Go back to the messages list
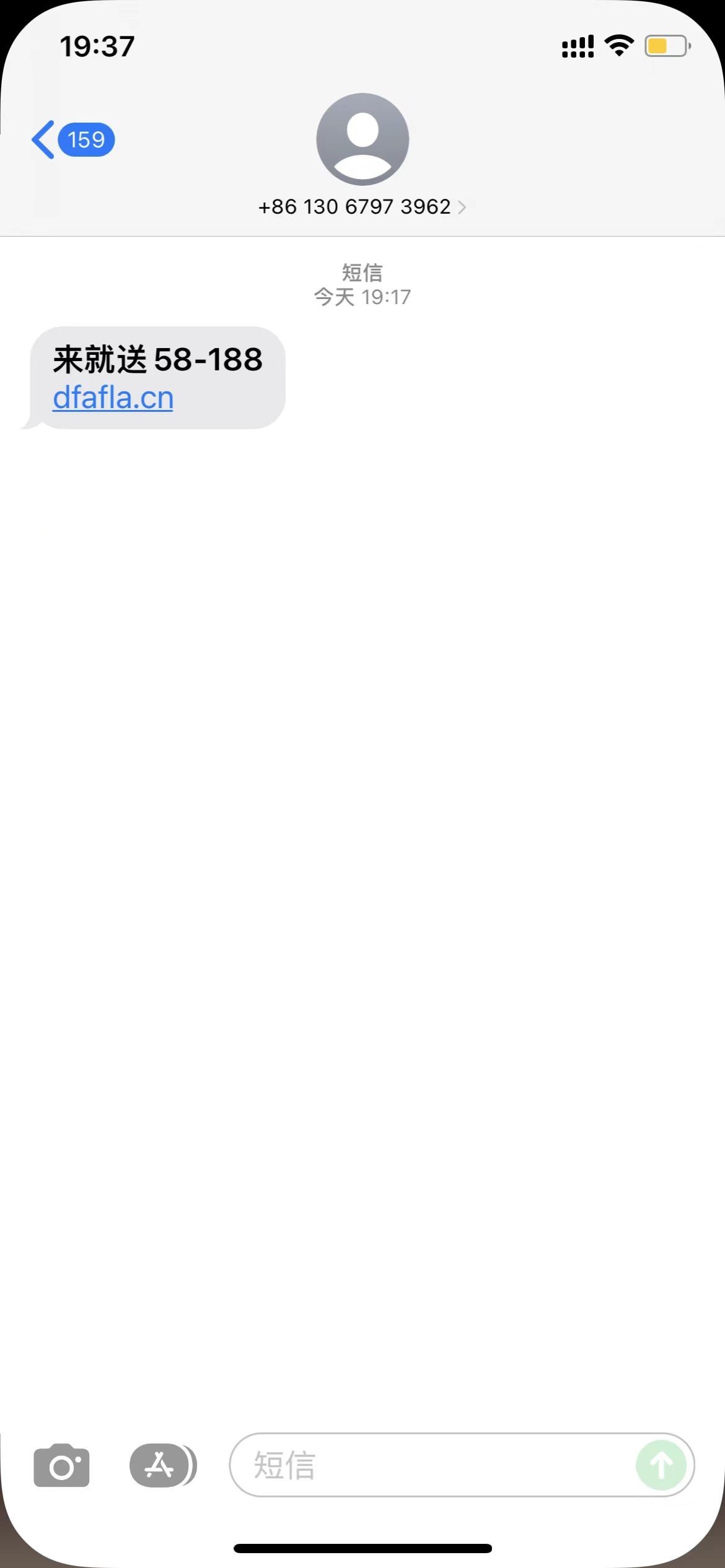This screenshot has height=1568, width=725. (x=71, y=140)
